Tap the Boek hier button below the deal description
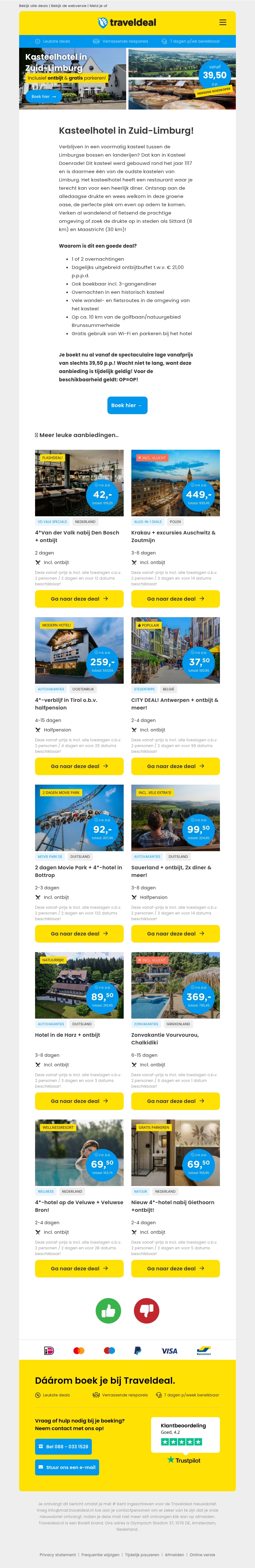The image size is (255, 1568). coord(127,405)
